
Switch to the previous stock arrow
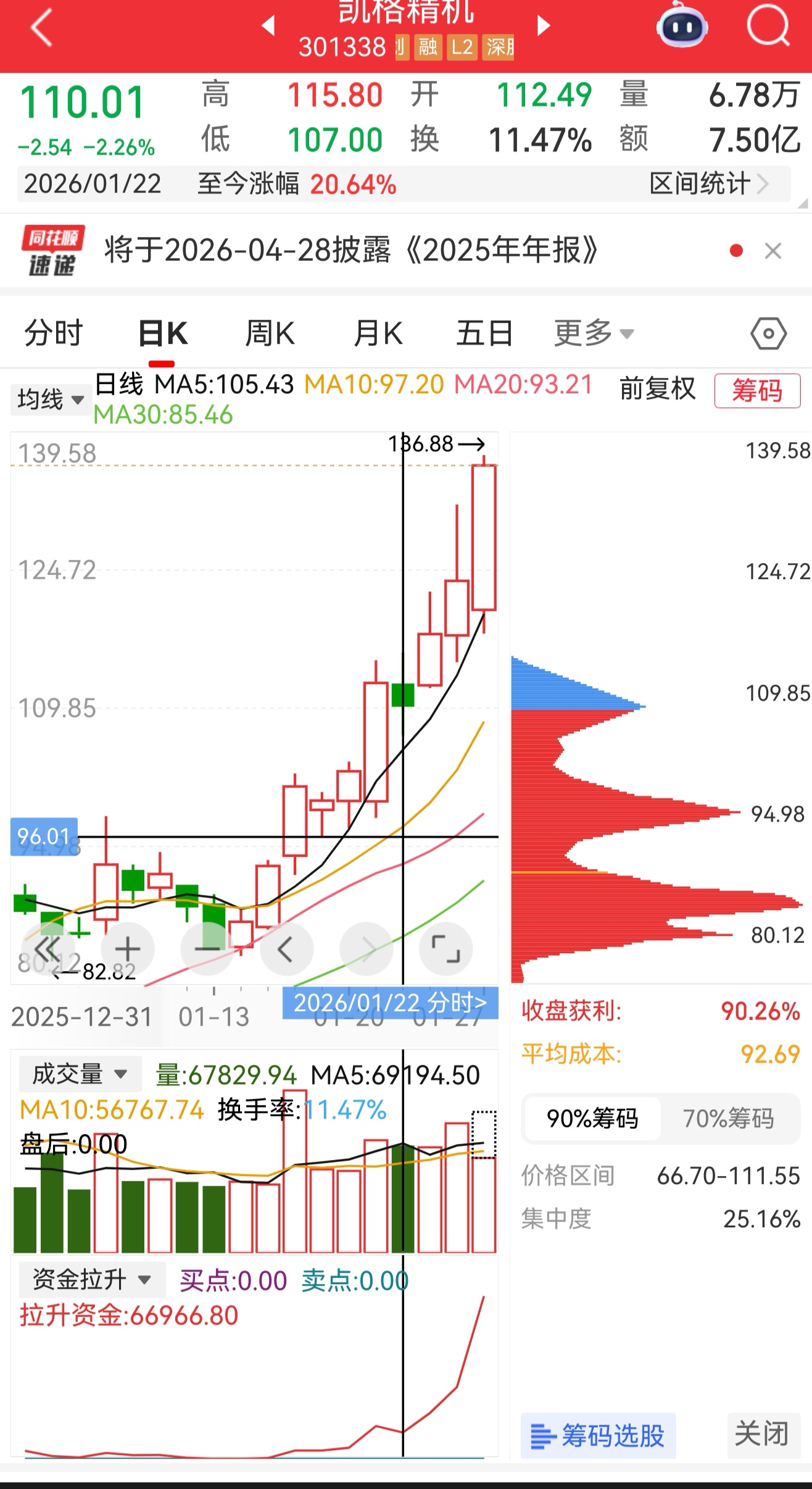tap(268, 26)
